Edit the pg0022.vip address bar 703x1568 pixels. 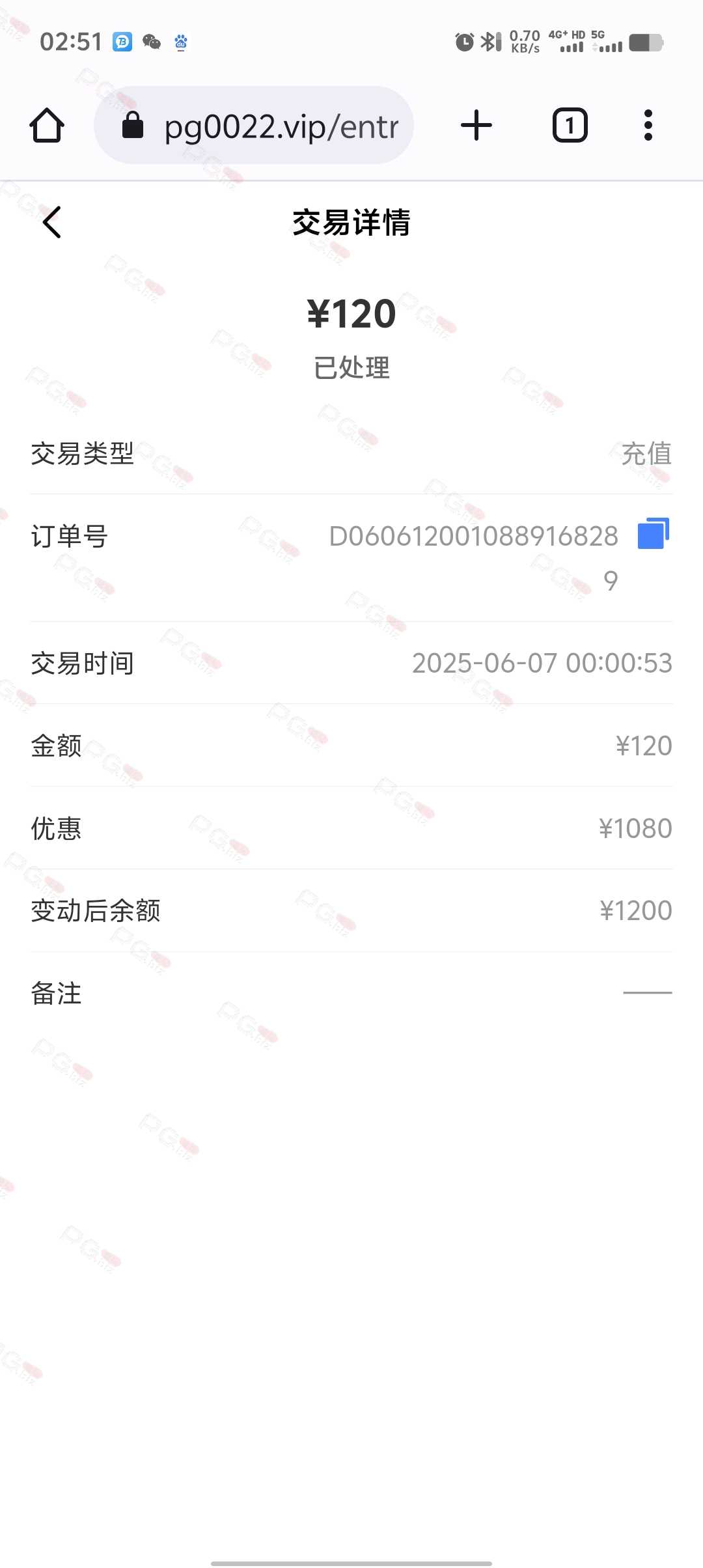[x=254, y=125]
